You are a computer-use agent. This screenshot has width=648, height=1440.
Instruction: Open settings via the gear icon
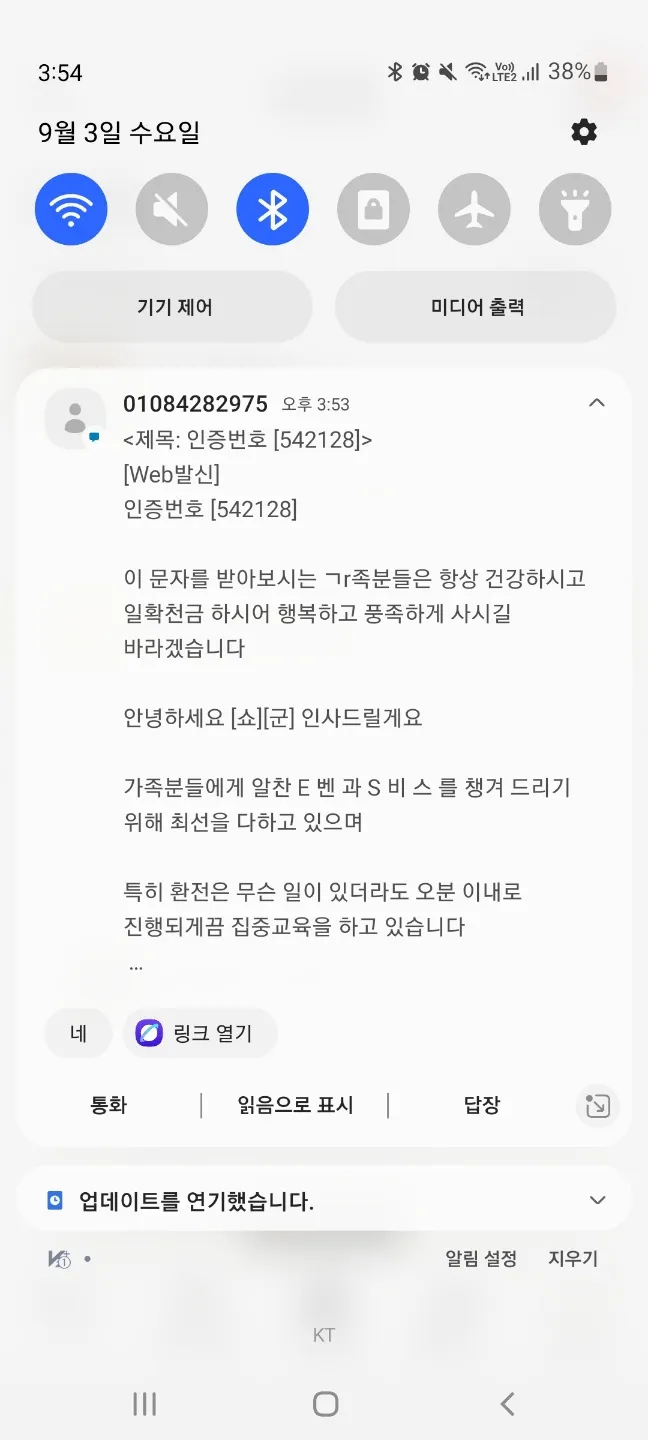click(x=584, y=132)
